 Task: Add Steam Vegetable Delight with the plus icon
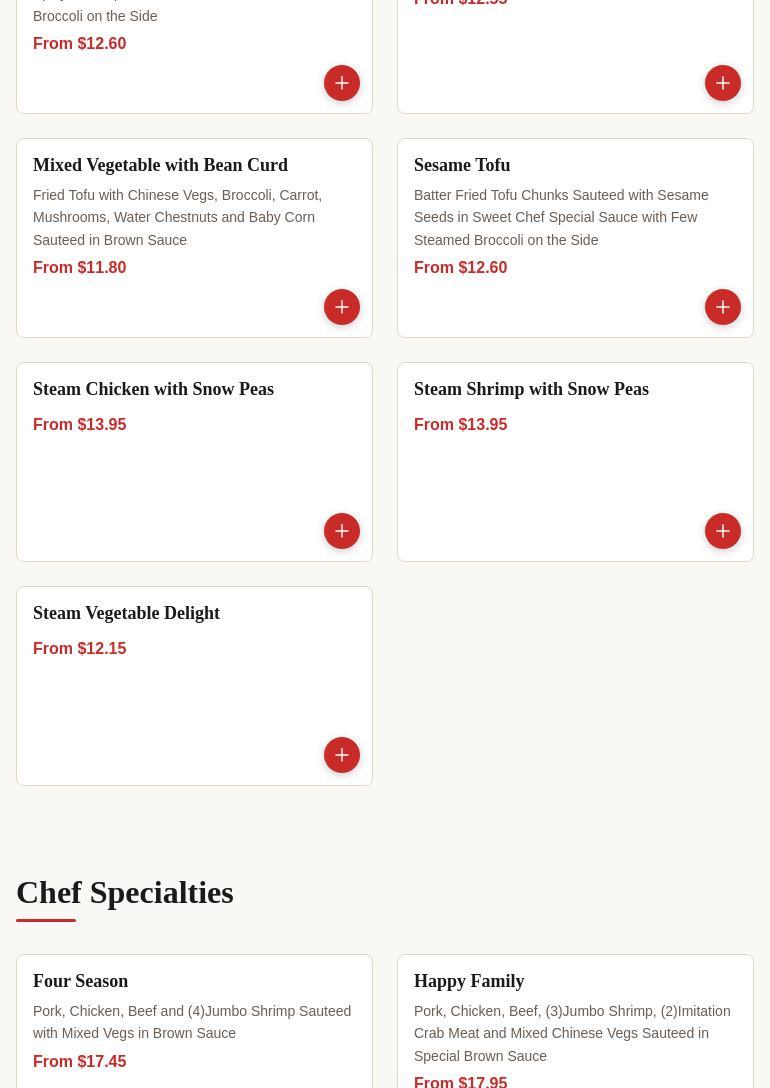[342, 755]
